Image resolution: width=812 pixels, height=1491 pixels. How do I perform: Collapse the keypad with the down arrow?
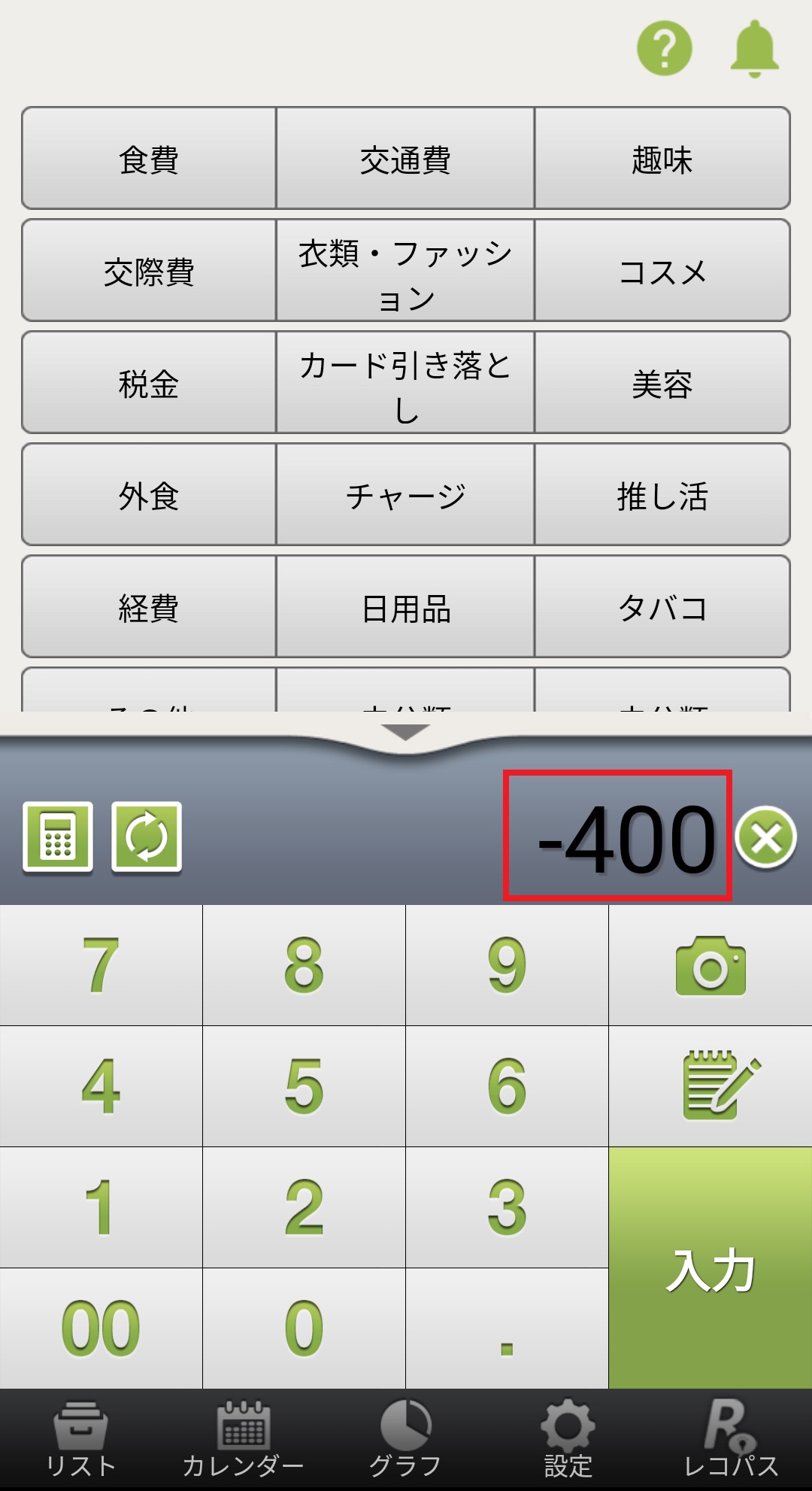pos(405,733)
